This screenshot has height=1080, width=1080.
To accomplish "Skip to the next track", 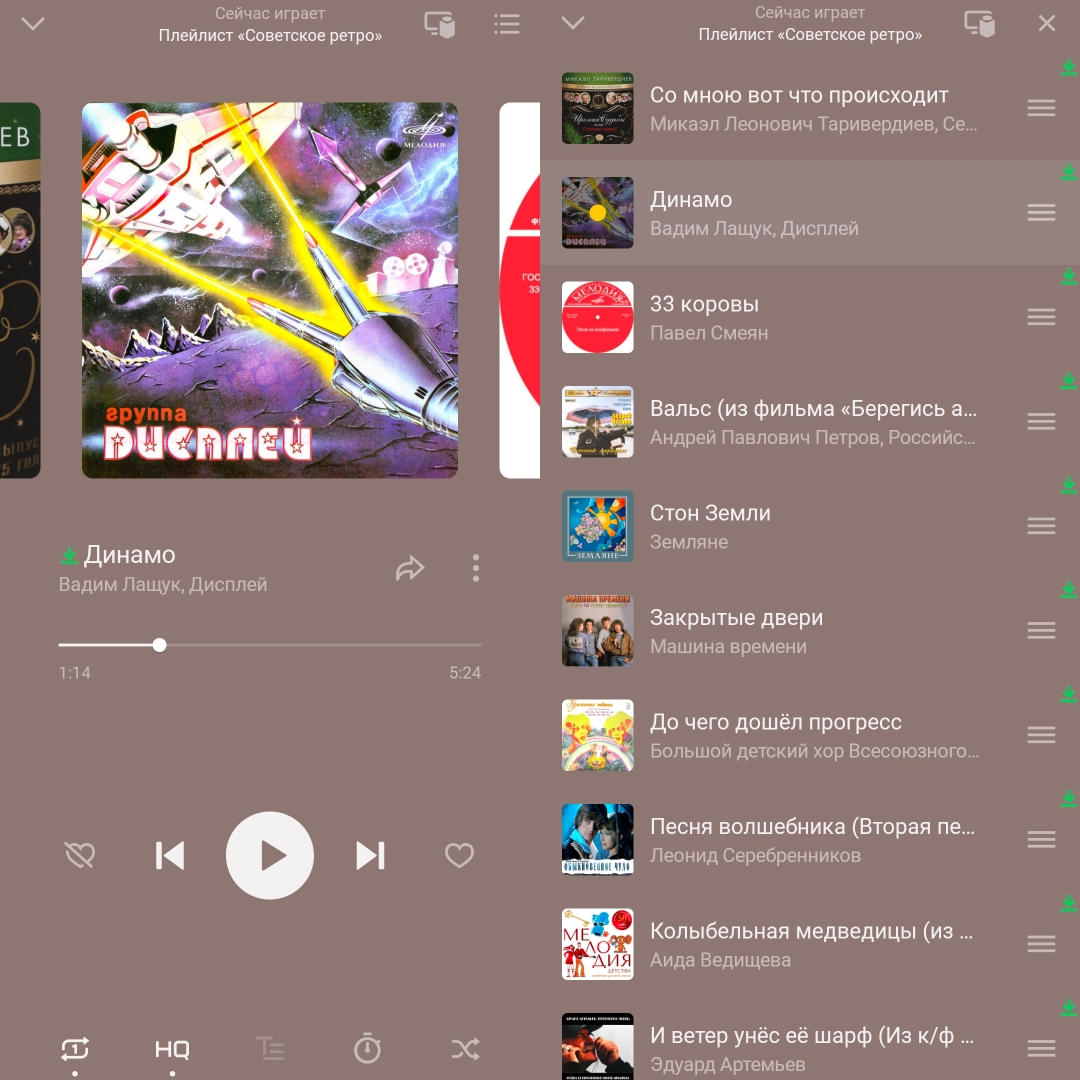I will [x=370, y=855].
